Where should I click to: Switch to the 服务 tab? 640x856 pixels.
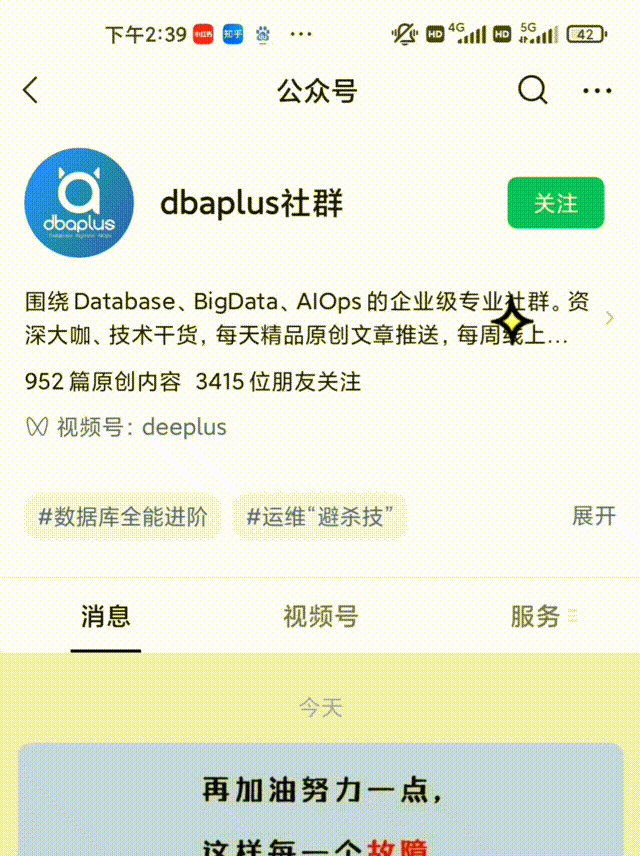pos(536,617)
